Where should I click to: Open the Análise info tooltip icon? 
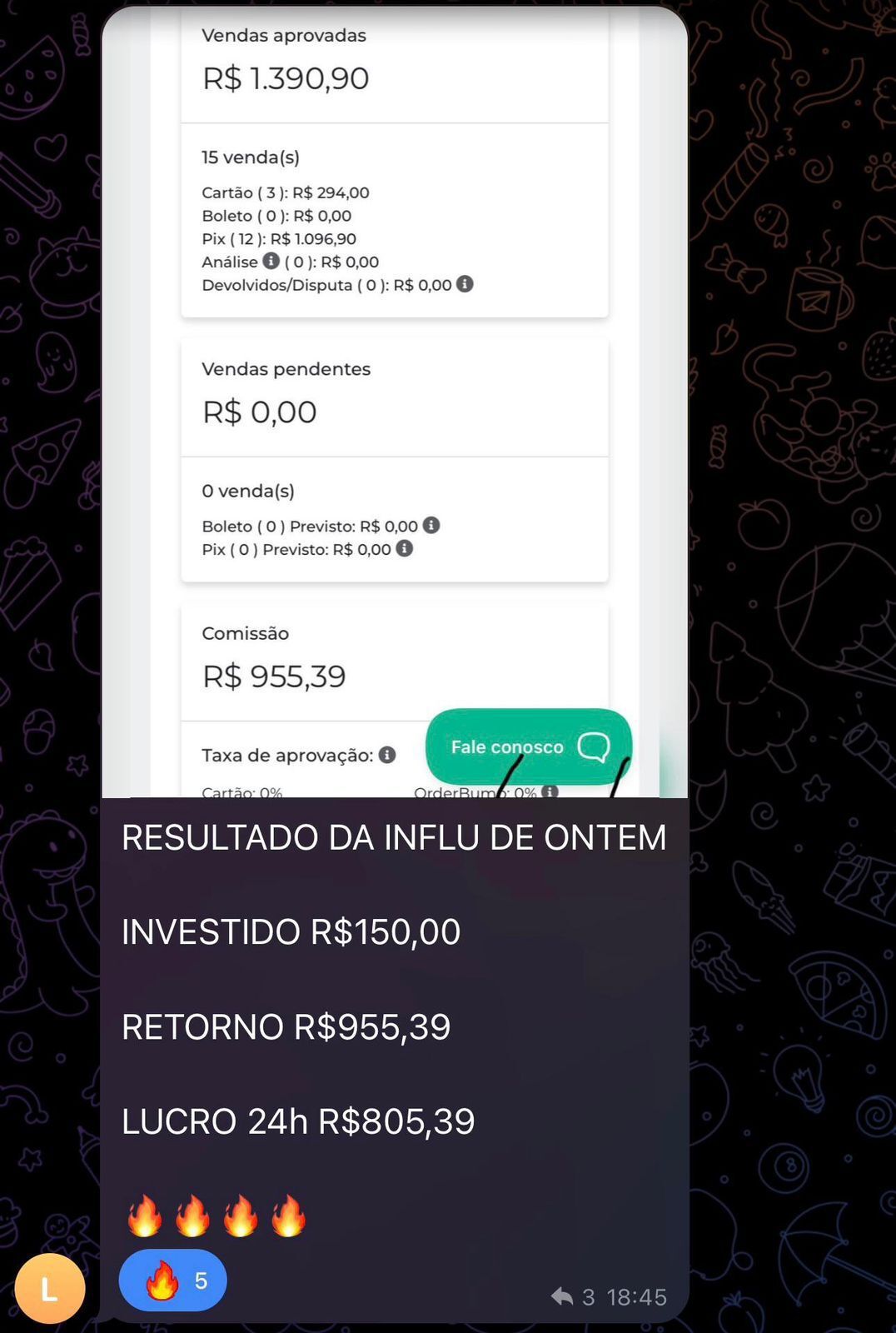[x=272, y=261]
